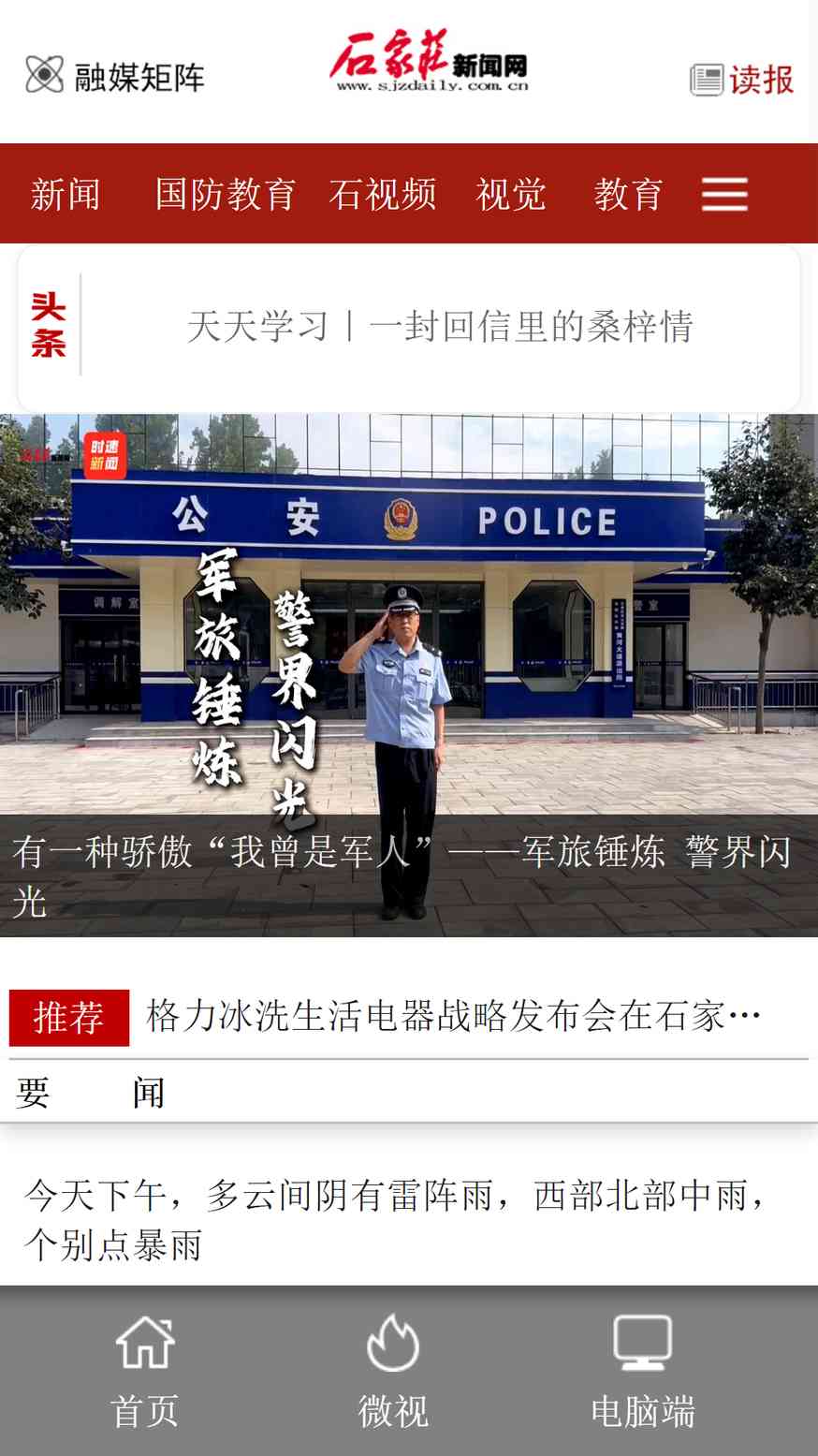818x1456 pixels.
Task: Open the 读报 newspaper reader
Action: tap(742, 80)
